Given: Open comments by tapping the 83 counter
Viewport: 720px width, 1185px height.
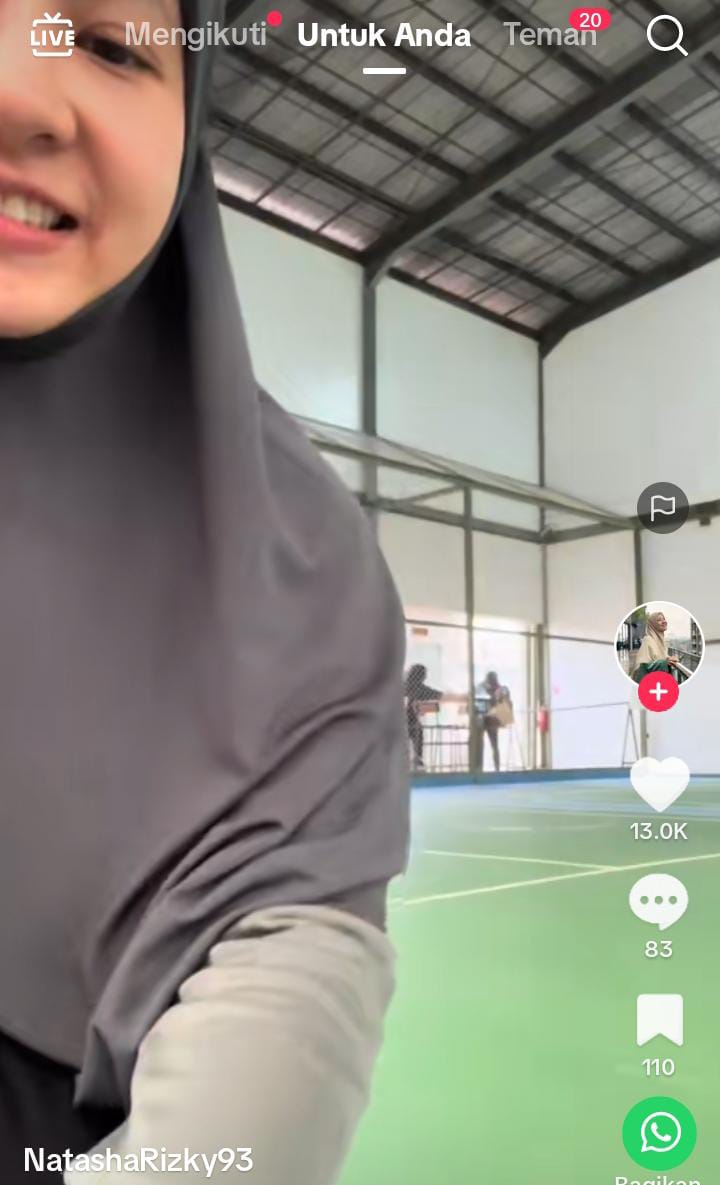Looking at the screenshot, I should click(x=658, y=949).
